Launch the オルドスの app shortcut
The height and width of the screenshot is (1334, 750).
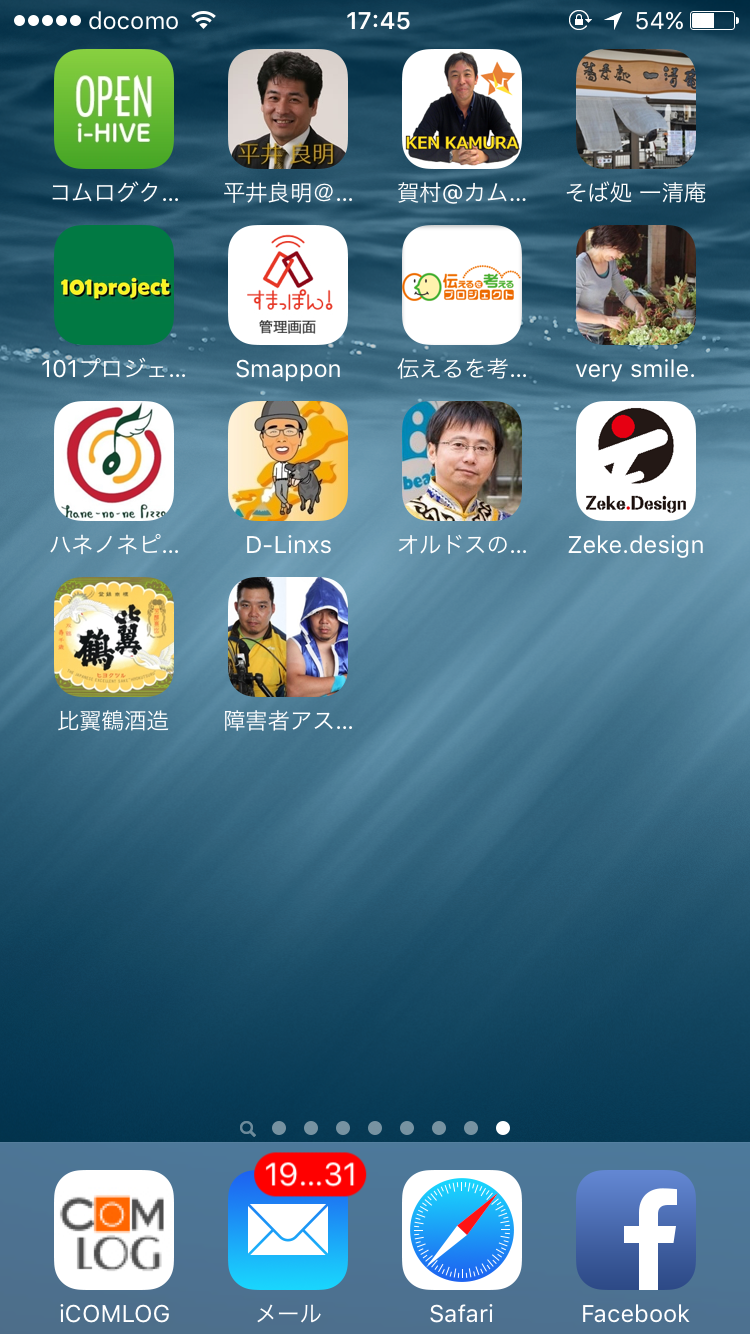462,462
